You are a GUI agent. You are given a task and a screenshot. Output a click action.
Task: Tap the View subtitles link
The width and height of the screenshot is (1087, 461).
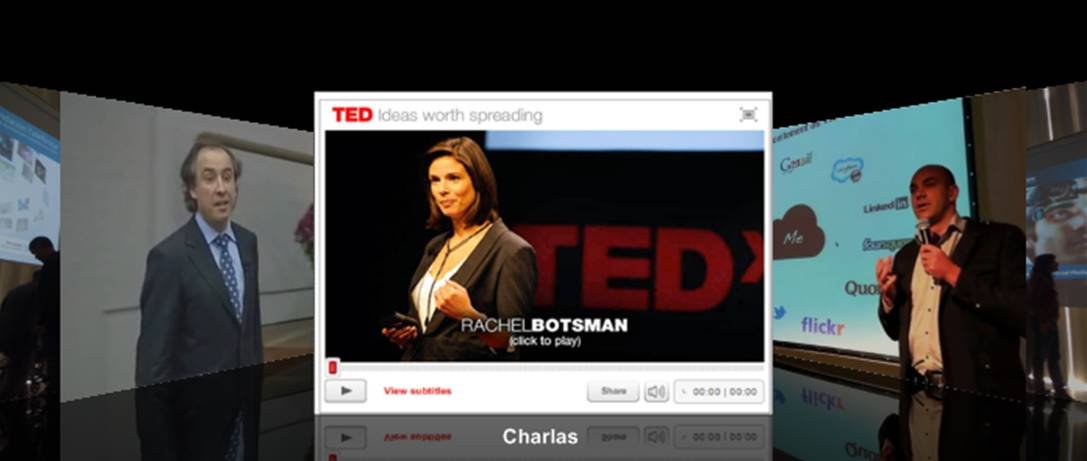tap(417, 391)
